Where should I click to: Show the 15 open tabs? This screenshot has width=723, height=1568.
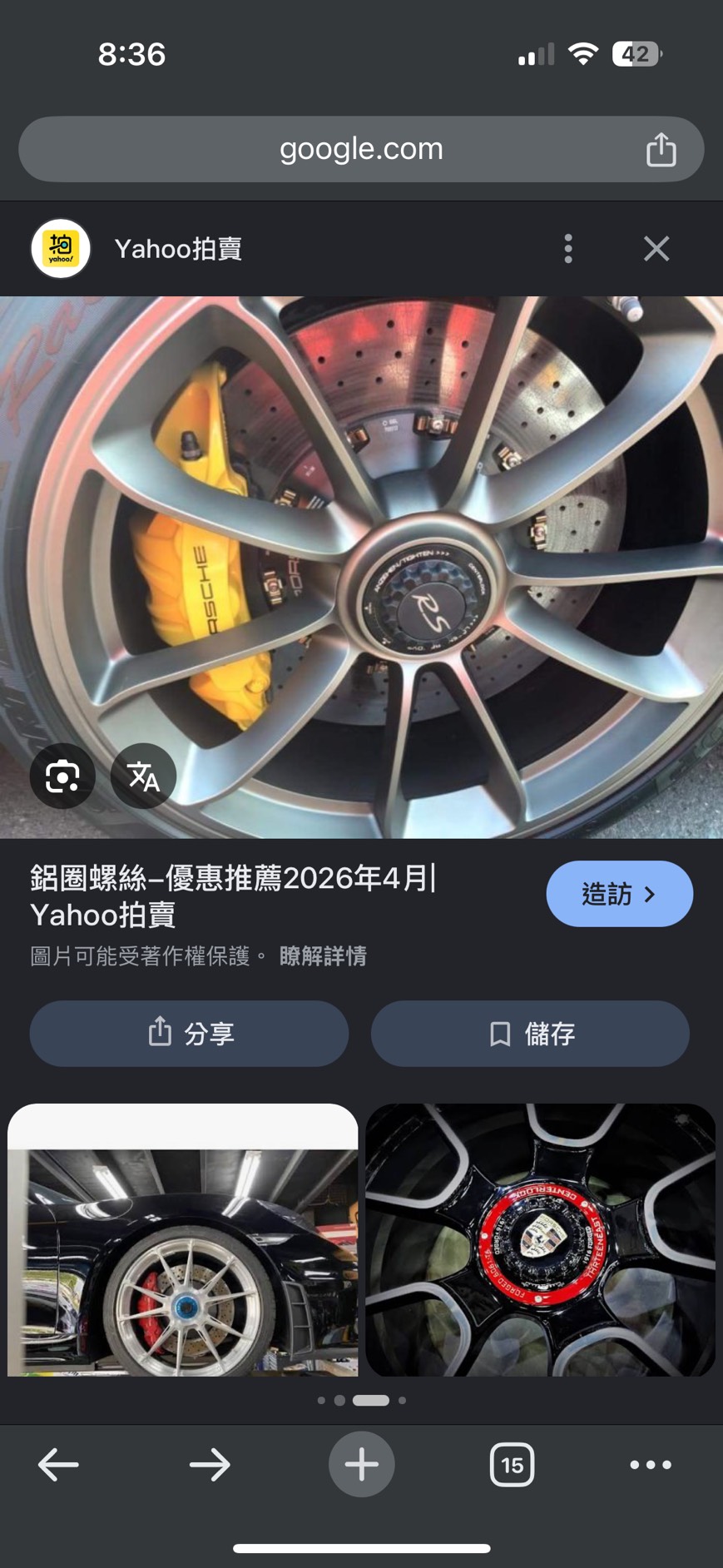click(512, 1465)
